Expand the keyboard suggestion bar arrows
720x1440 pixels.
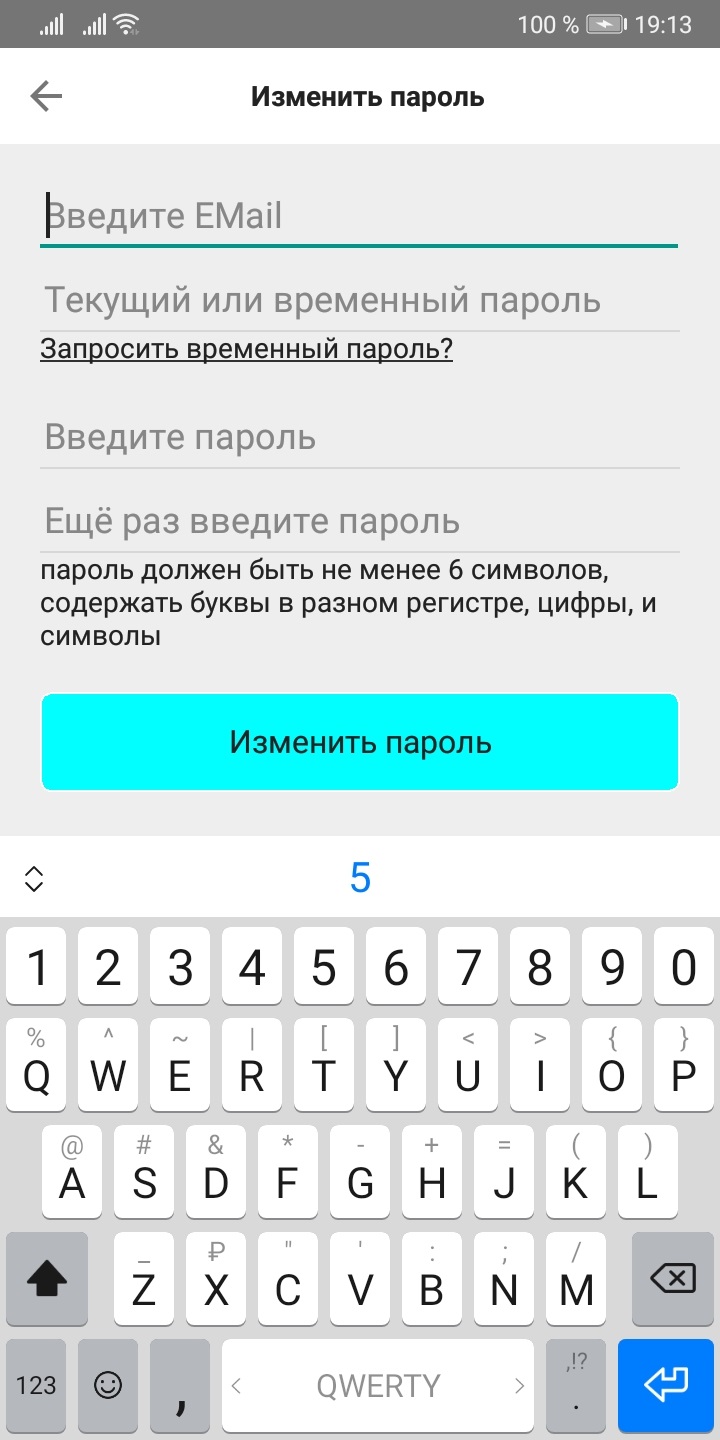pos(34,878)
